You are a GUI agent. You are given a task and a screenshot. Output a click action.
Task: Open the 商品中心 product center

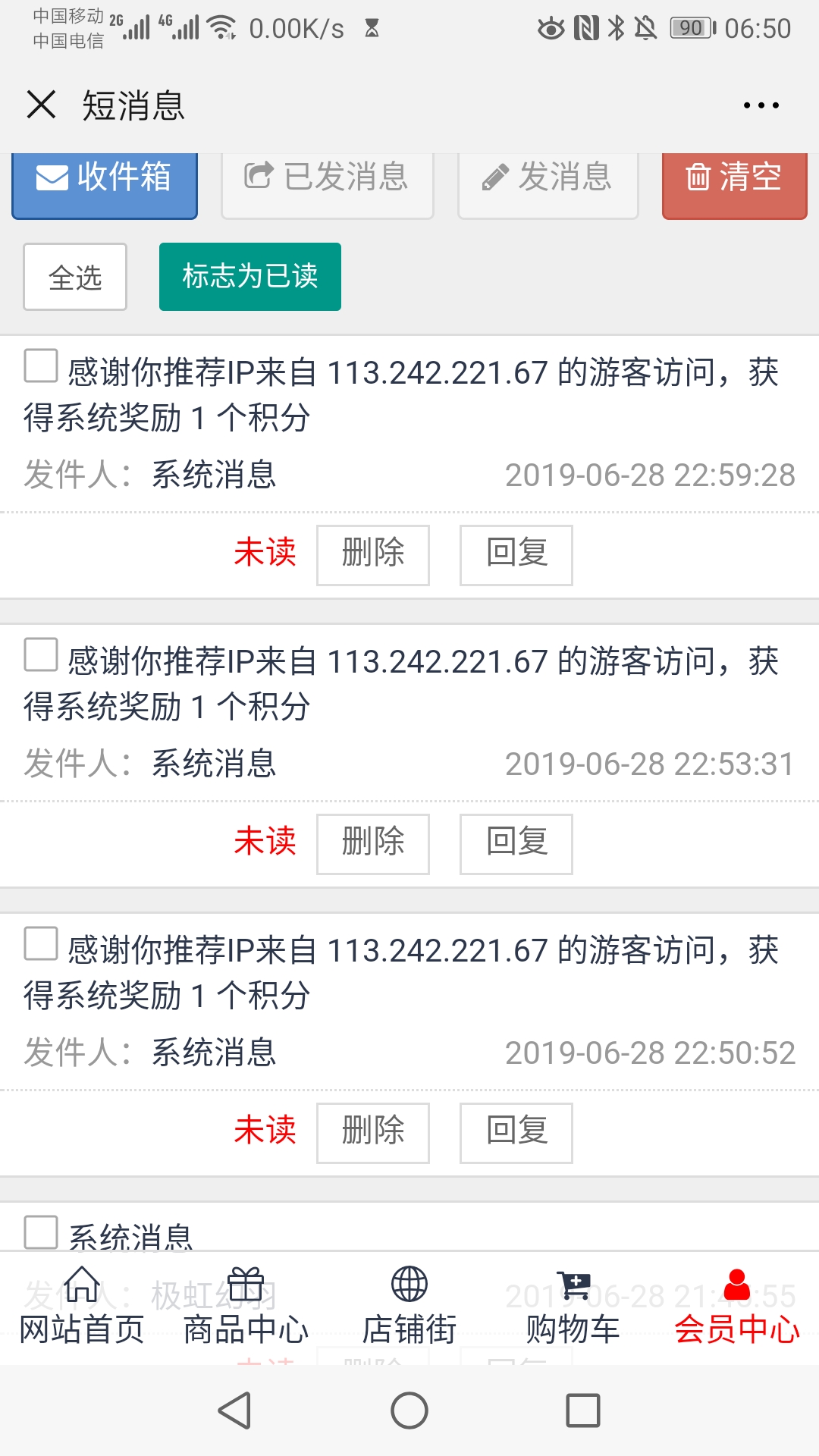[x=246, y=1307]
